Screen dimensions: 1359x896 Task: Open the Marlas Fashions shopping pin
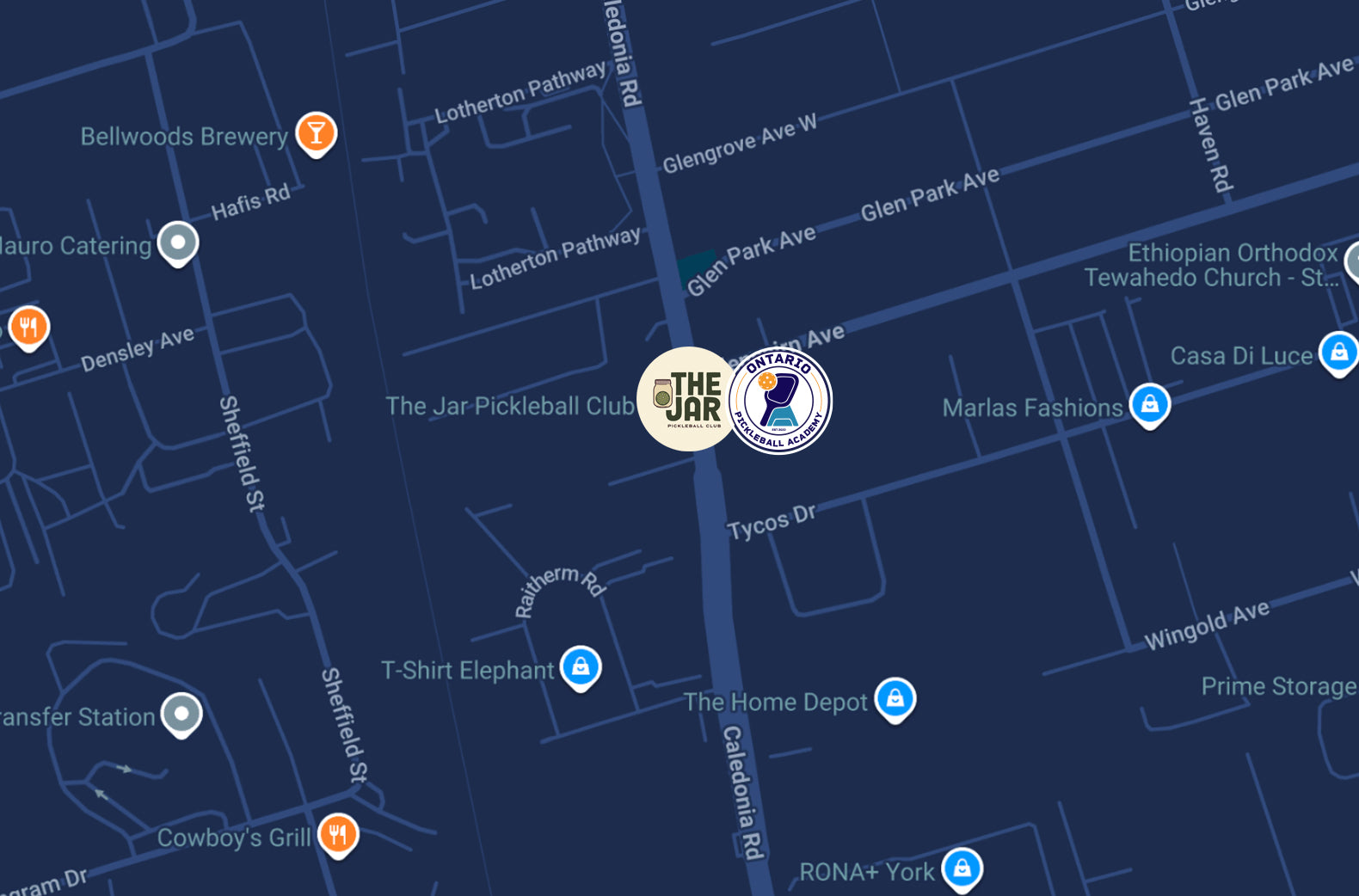[x=1149, y=404]
